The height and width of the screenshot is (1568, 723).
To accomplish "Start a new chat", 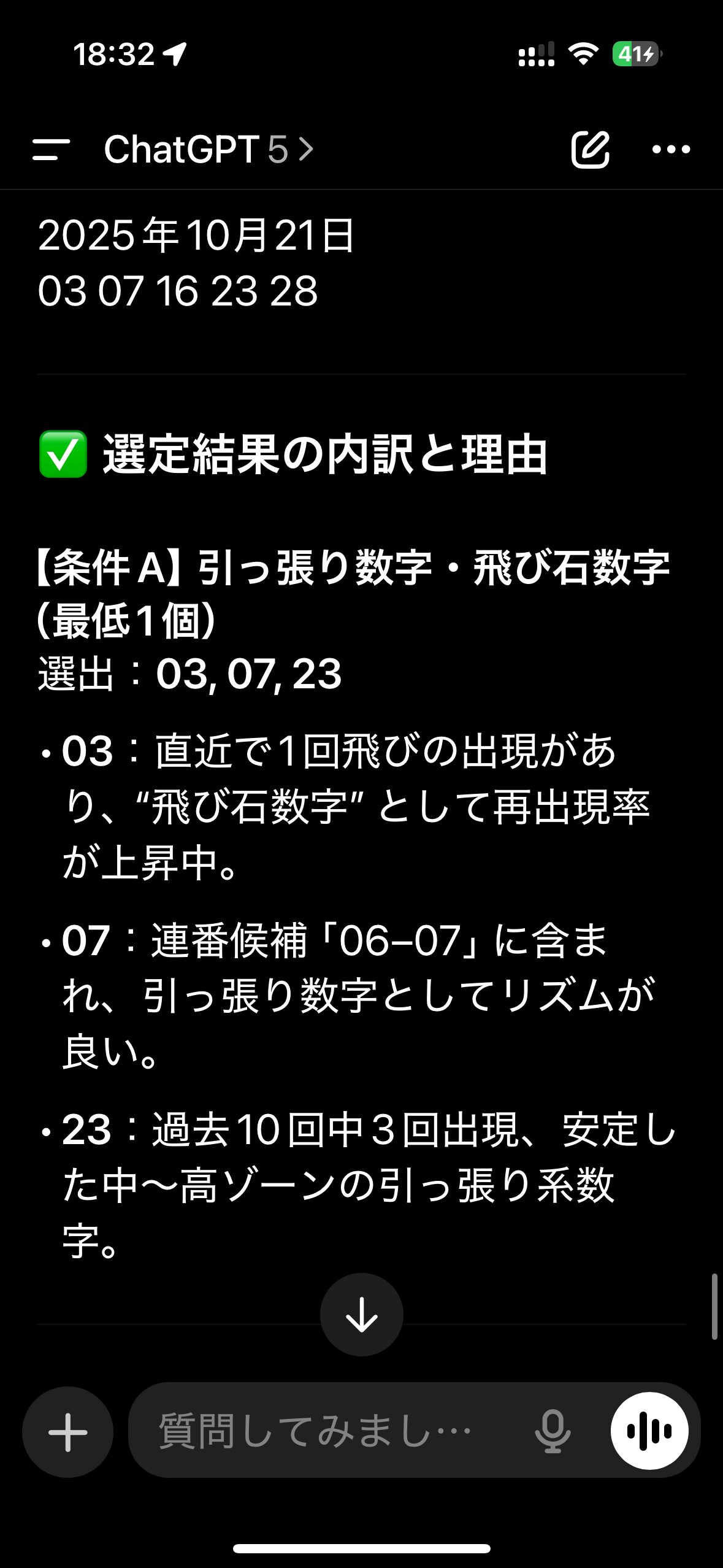I will coord(590,149).
